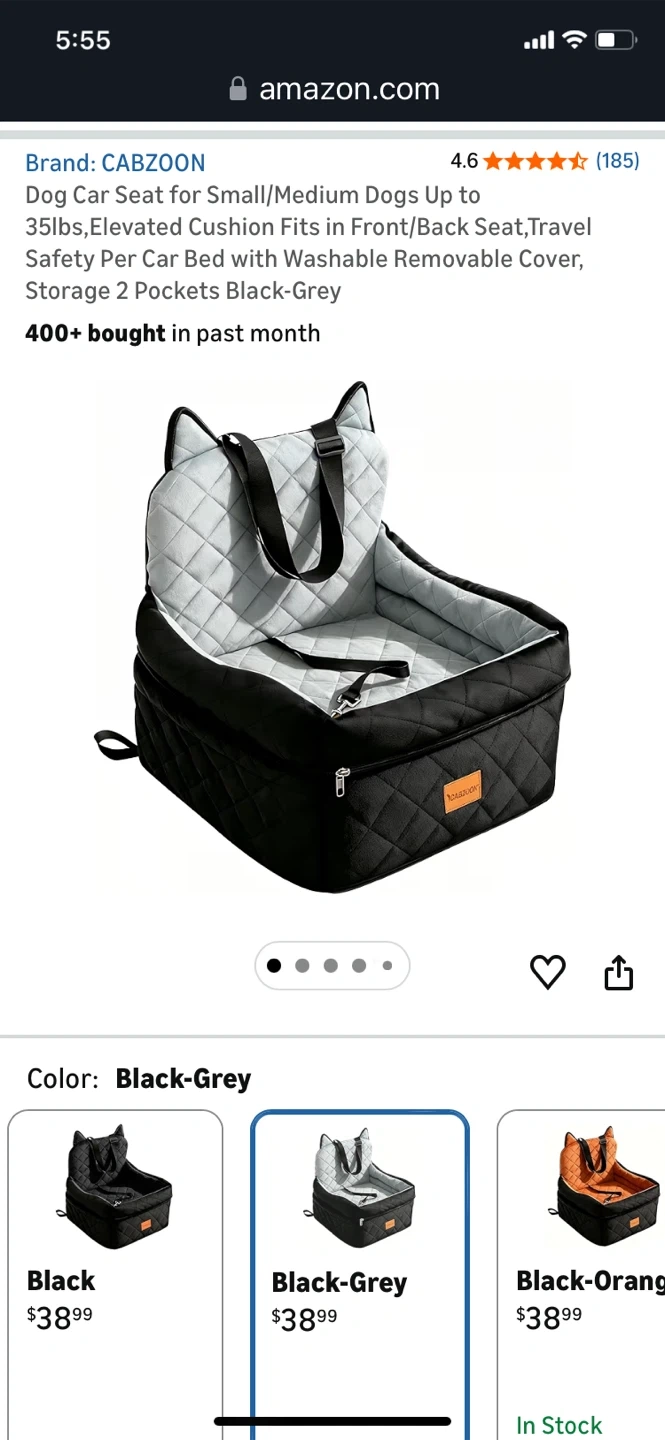Add this dog car seat to wishlist
665x1440 pixels.
click(547, 972)
